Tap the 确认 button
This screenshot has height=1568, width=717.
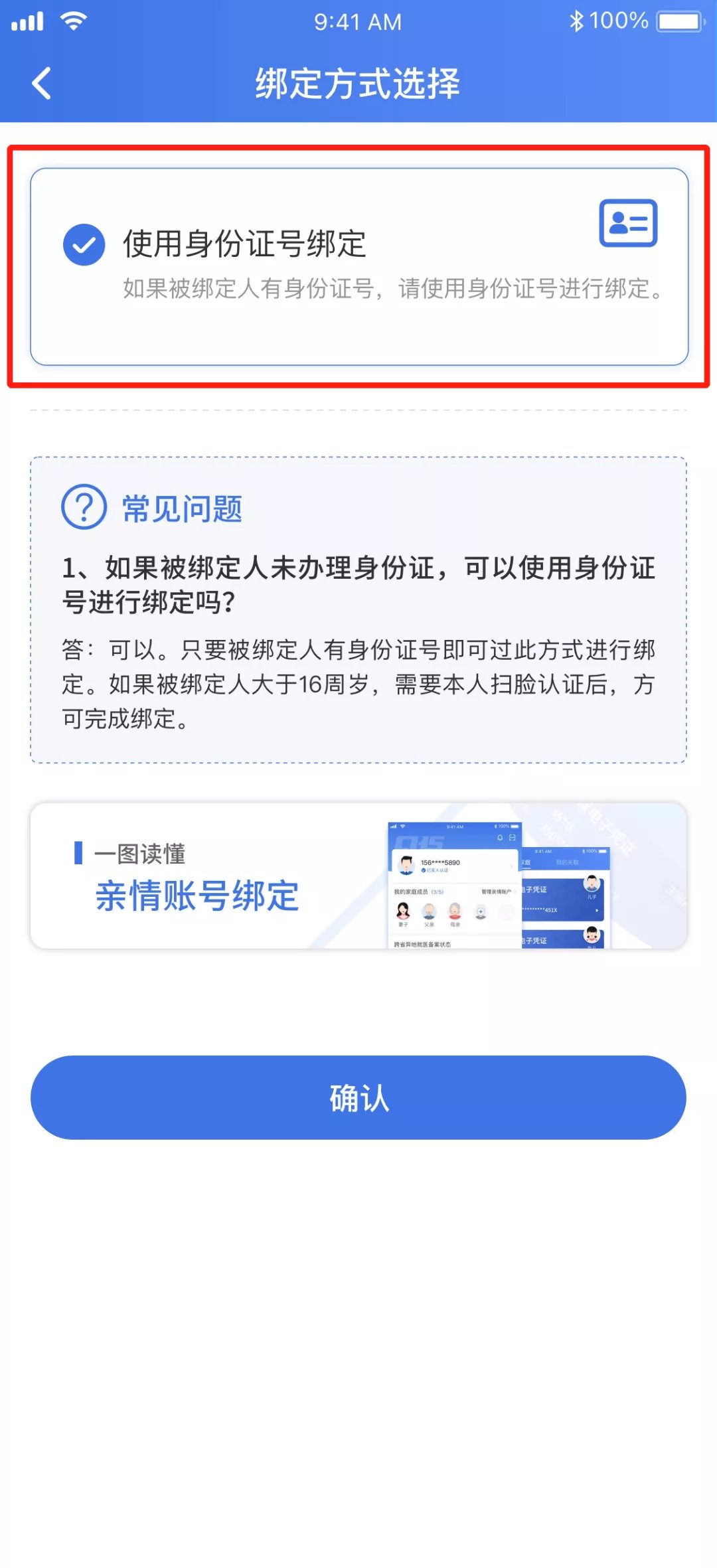358,1097
